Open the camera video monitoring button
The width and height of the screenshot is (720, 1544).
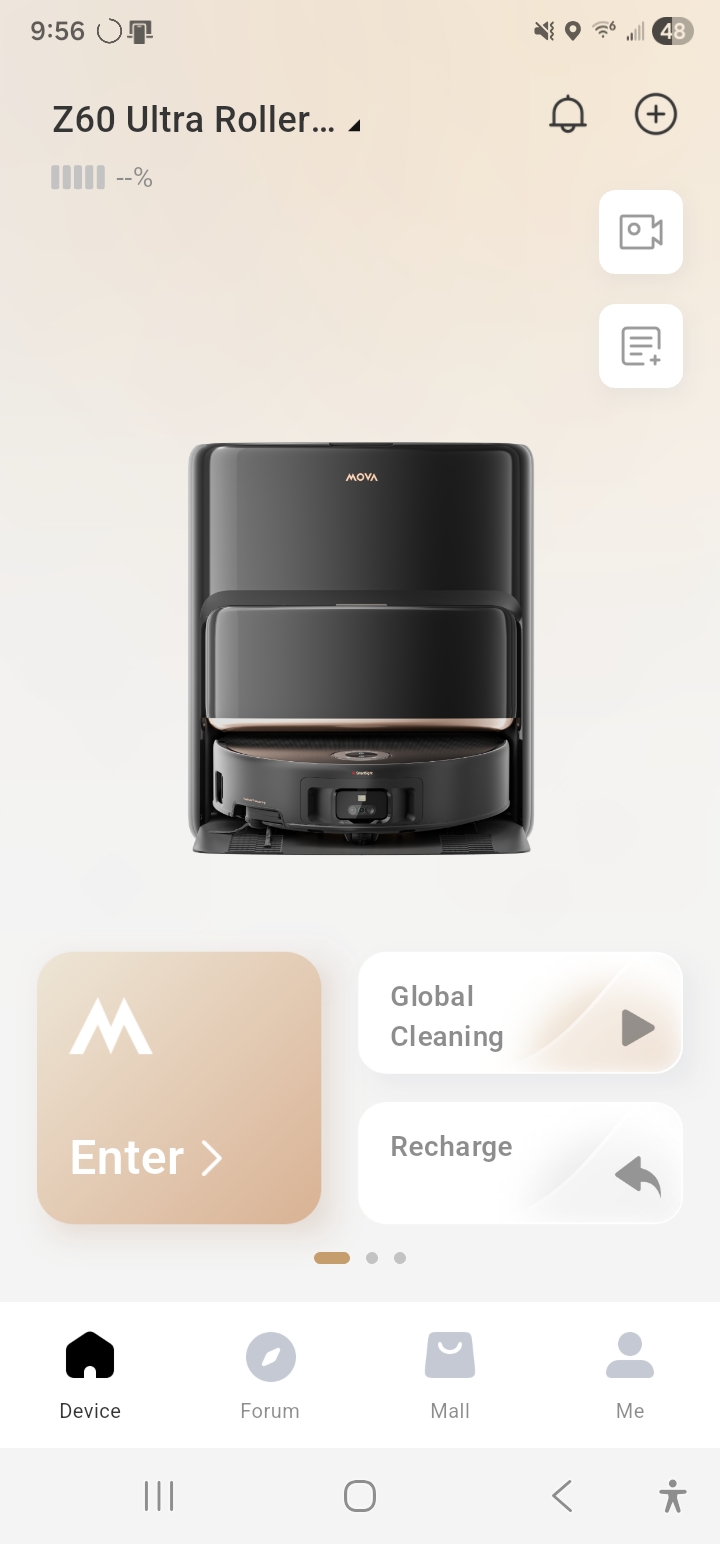(641, 232)
